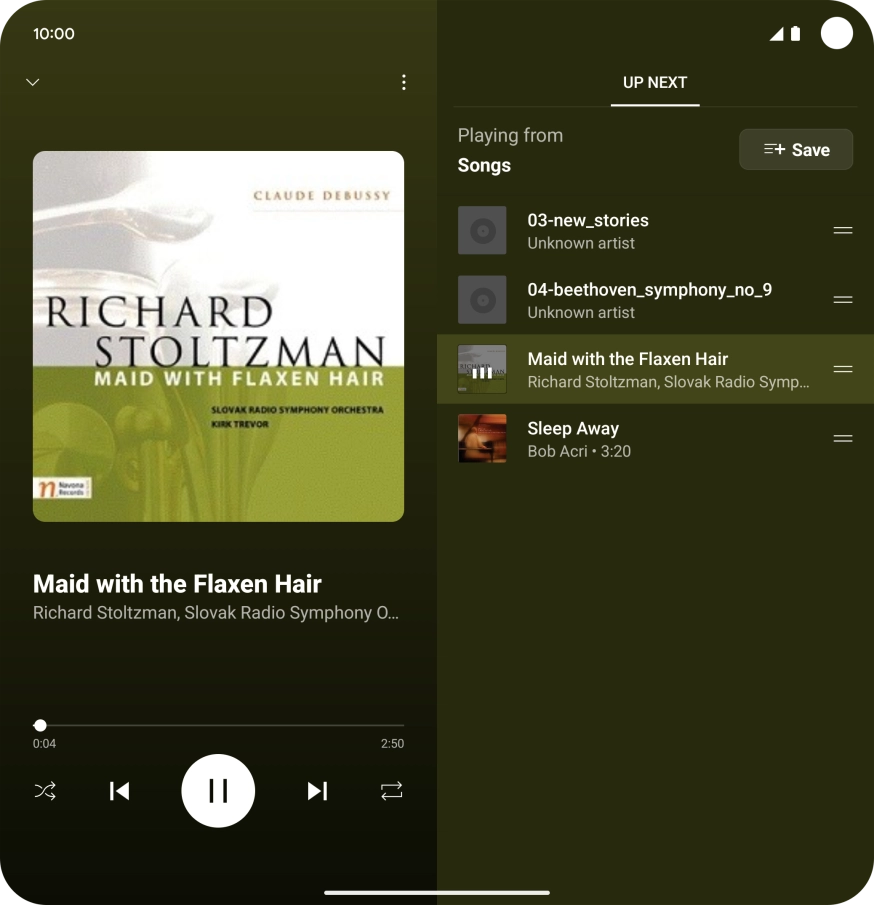Viewport: 874px width, 905px height.
Task: Tap the reorder handle for Sleep Away
Action: [843, 439]
